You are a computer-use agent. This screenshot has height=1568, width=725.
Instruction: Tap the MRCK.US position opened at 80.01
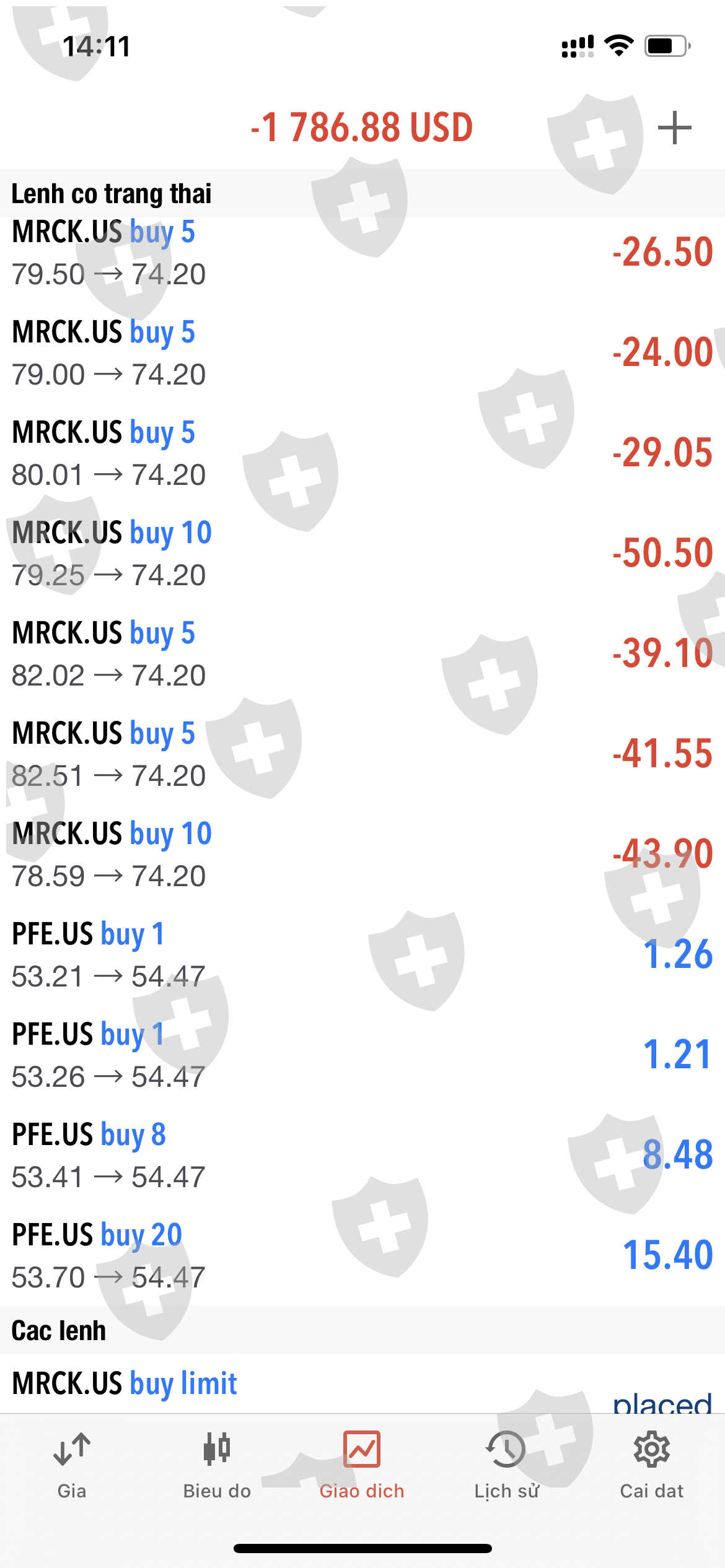coord(362,453)
